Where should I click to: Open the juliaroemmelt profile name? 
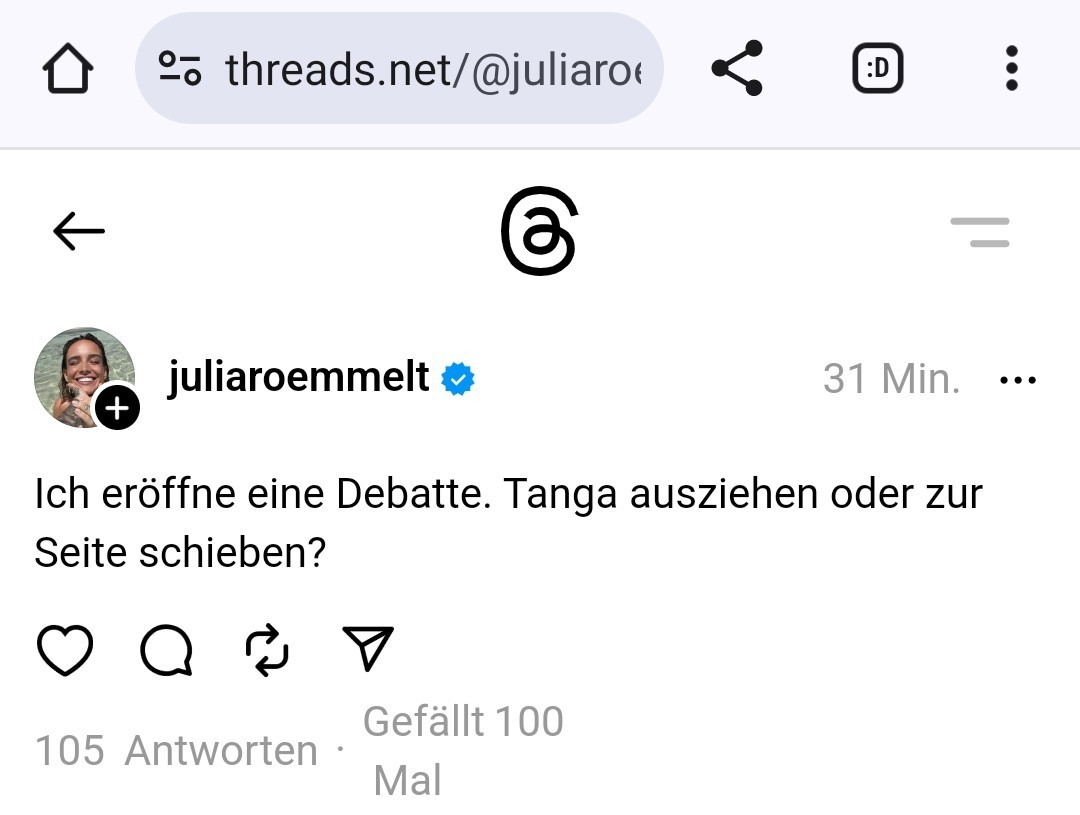pyautogui.click(x=299, y=378)
